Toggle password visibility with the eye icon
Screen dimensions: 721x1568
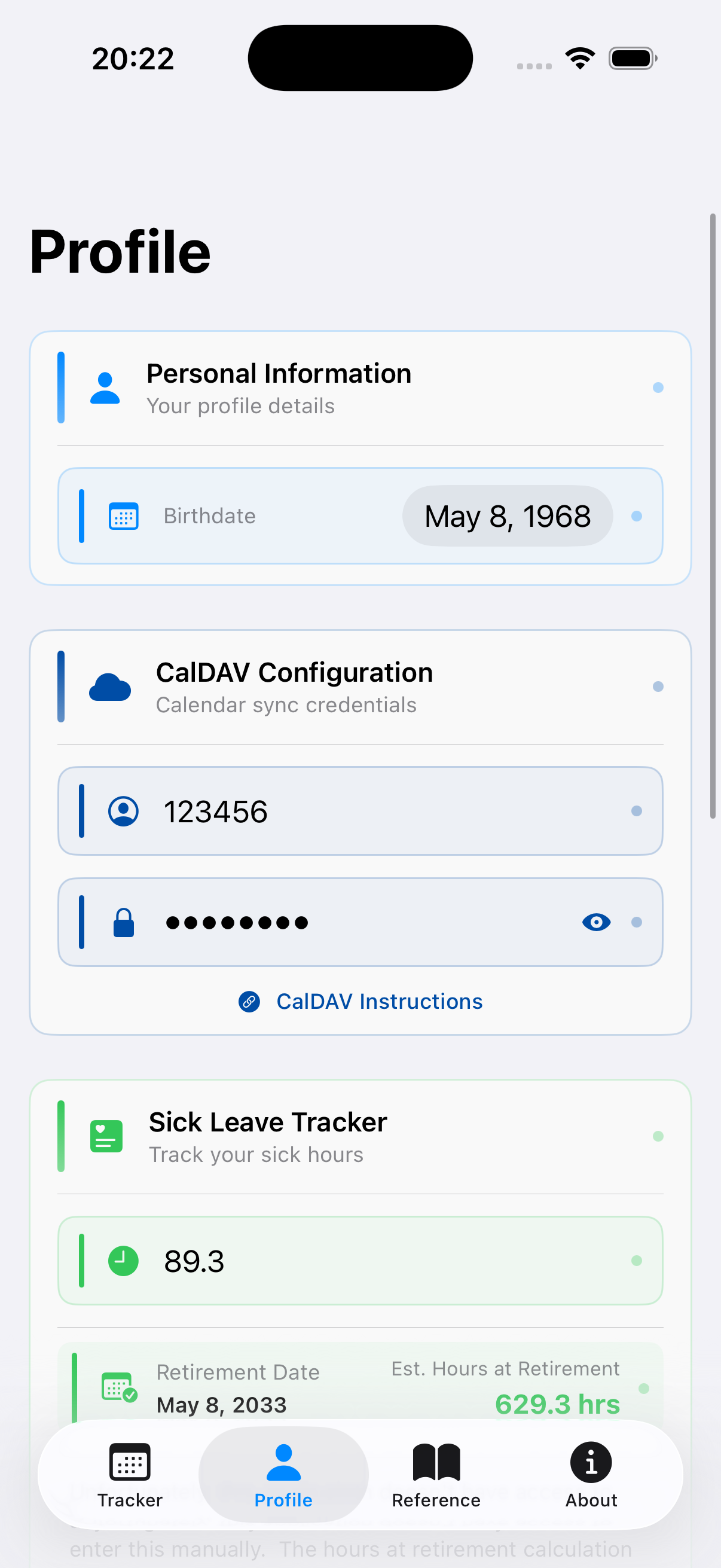point(597,922)
